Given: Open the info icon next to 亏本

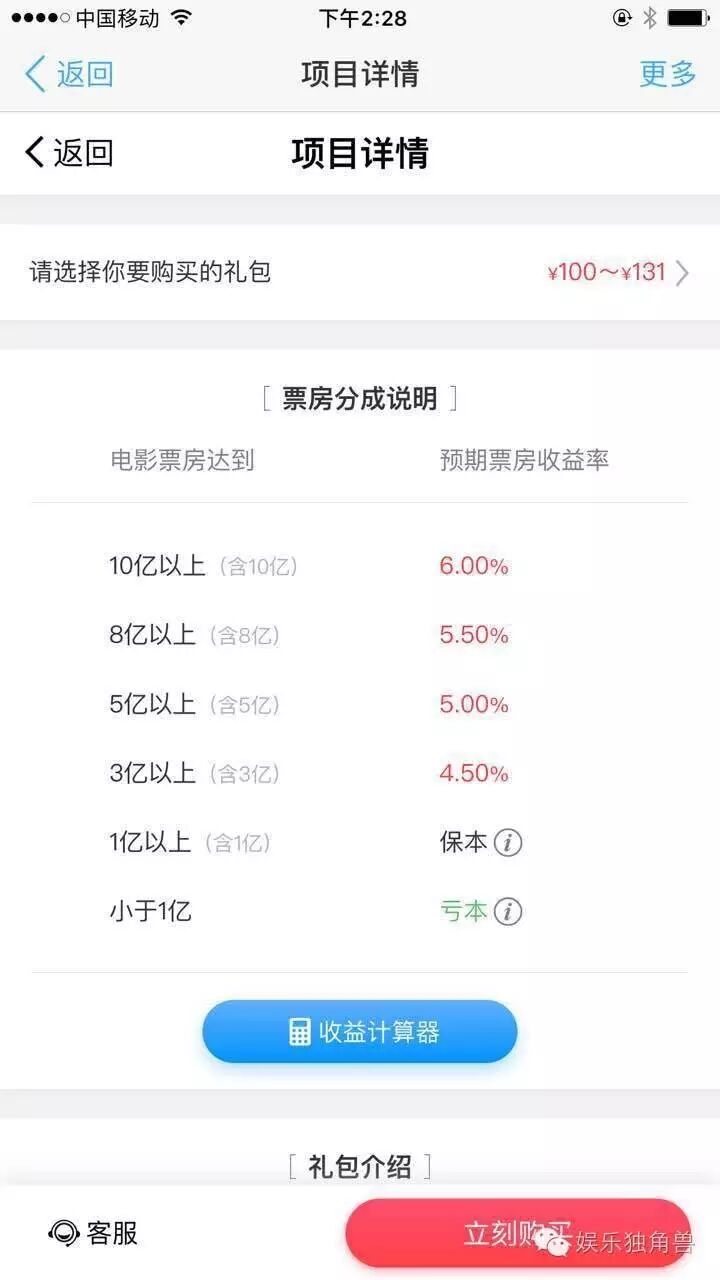Looking at the screenshot, I should tap(508, 912).
